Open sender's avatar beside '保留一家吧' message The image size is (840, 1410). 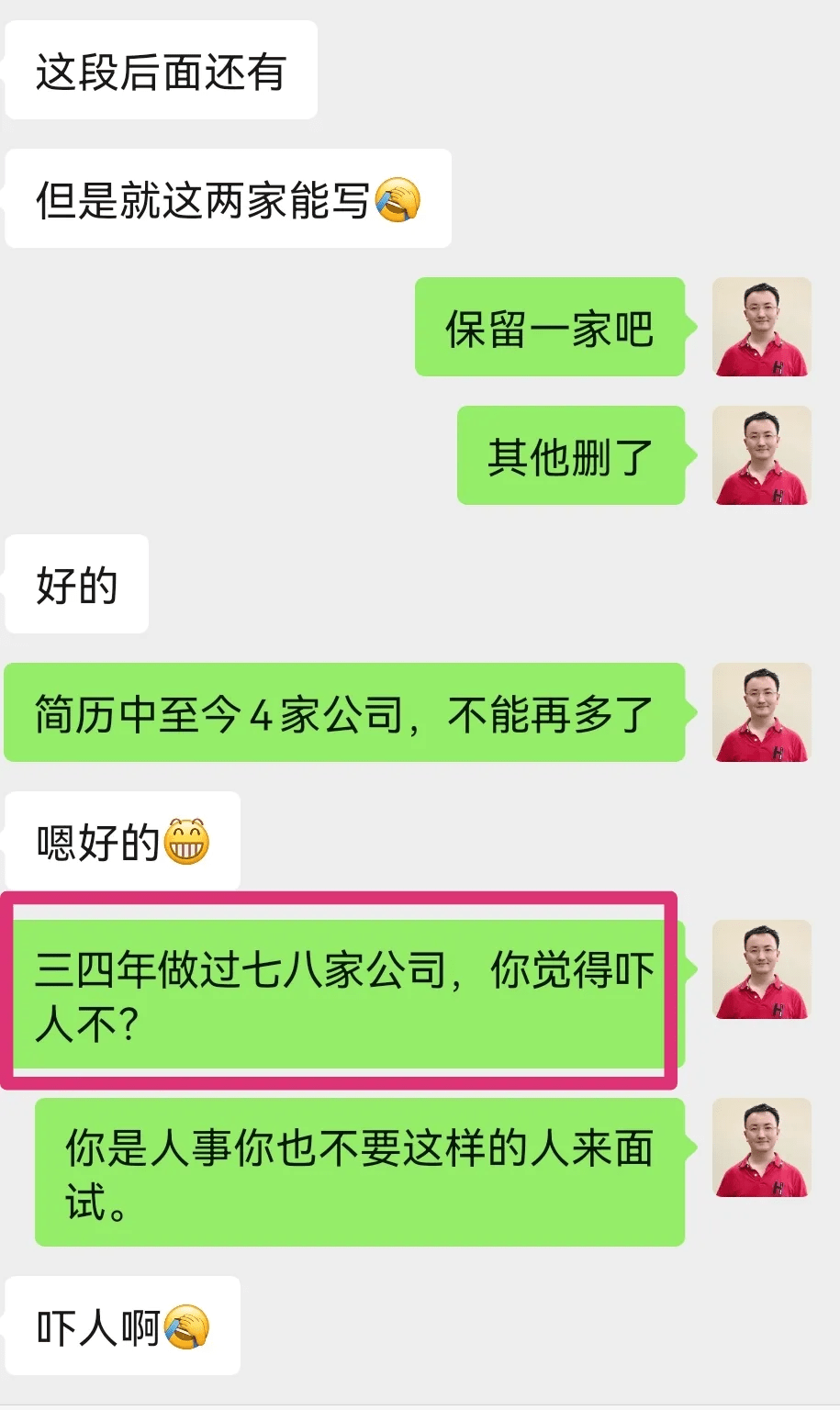click(x=762, y=327)
